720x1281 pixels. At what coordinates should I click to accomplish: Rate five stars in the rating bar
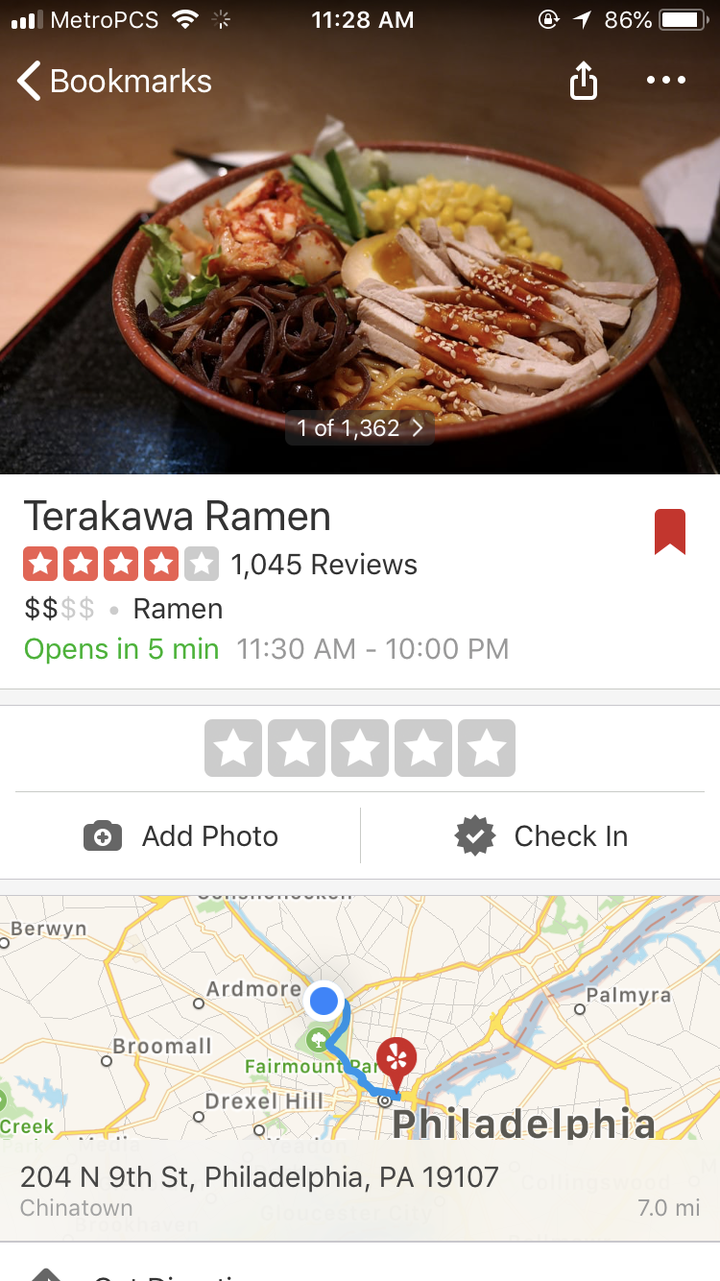coord(487,748)
